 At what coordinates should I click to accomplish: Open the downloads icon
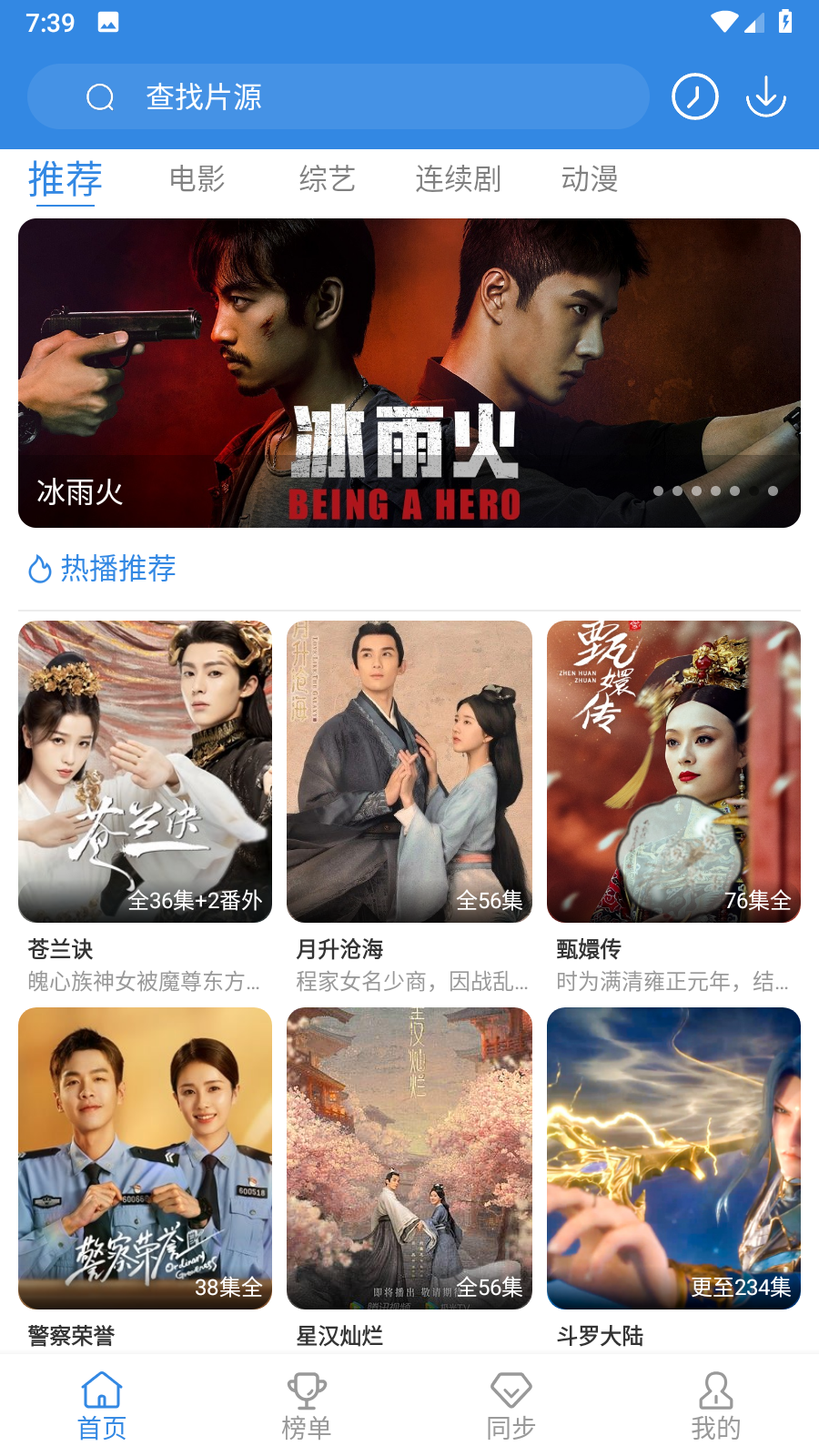click(x=766, y=96)
